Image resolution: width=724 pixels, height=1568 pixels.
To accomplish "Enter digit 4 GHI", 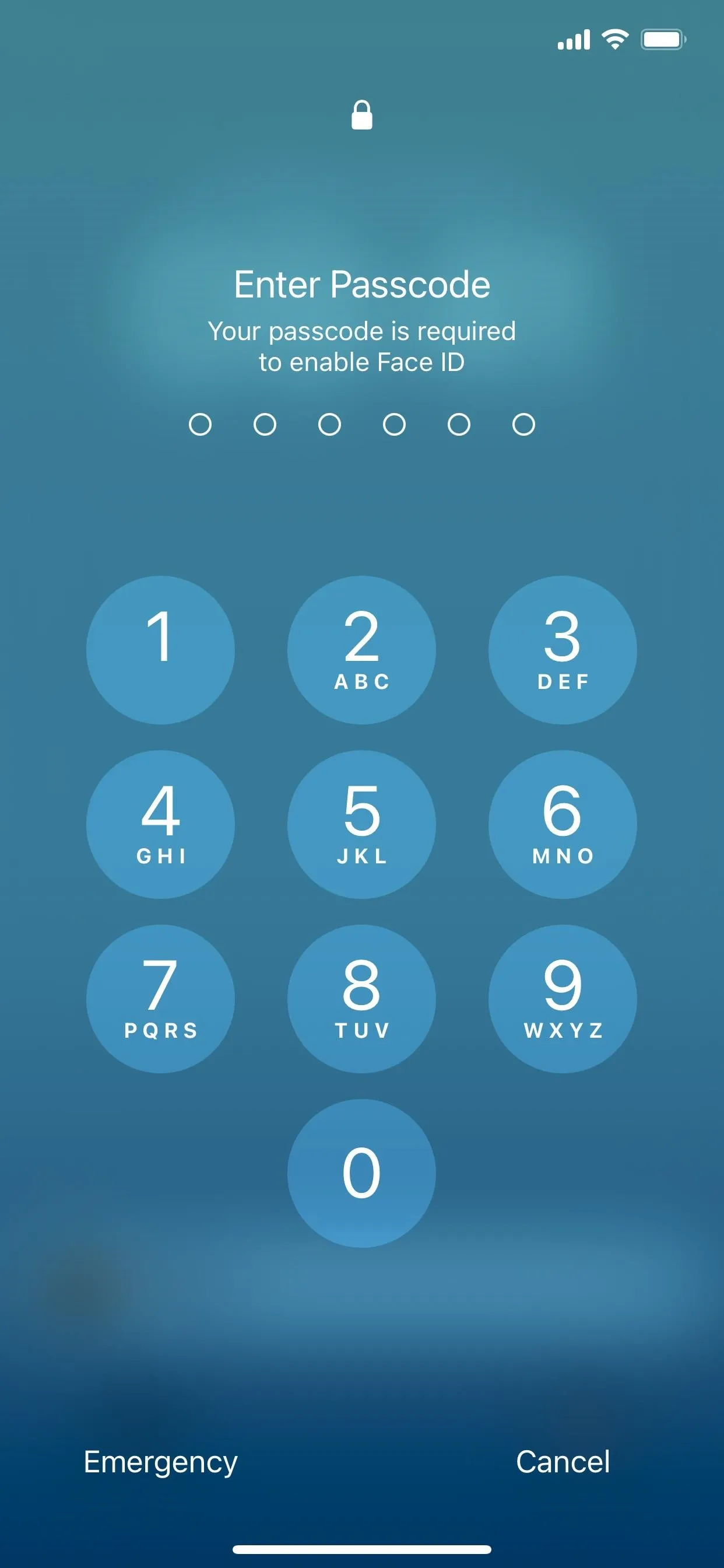I will (x=161, y=824).
